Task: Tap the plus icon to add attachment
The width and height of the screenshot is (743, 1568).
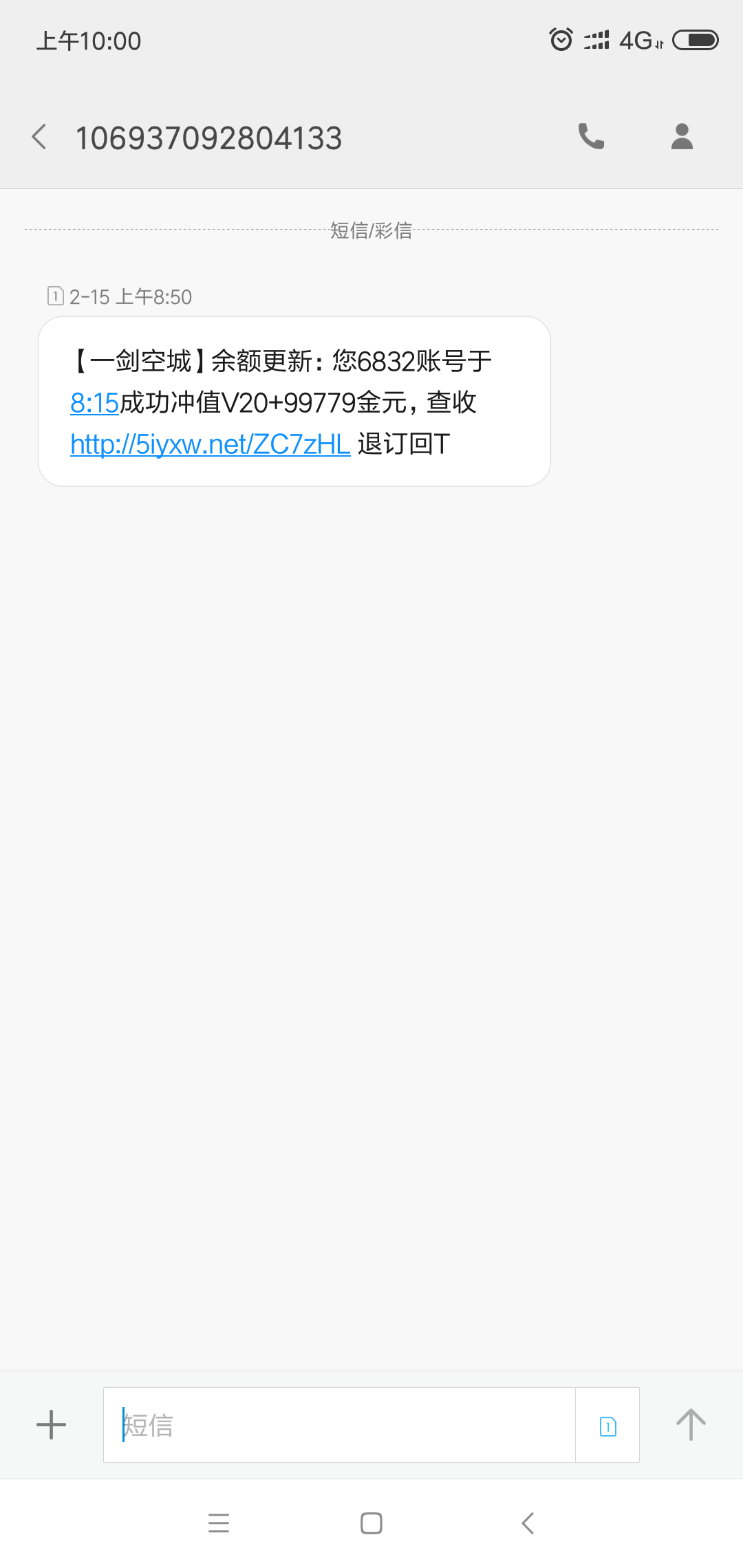Action: [x=51, y=1424]
